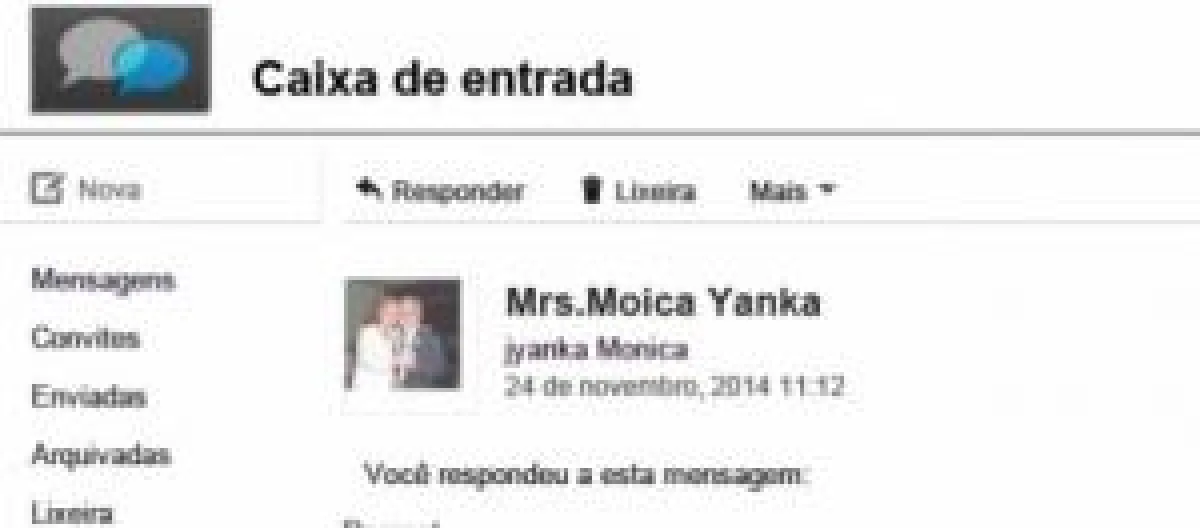This screenshot has height=528, width=1200.
Task: Open the Arquivadas folder
Action: pyautogui.click(x=100, y=456)
